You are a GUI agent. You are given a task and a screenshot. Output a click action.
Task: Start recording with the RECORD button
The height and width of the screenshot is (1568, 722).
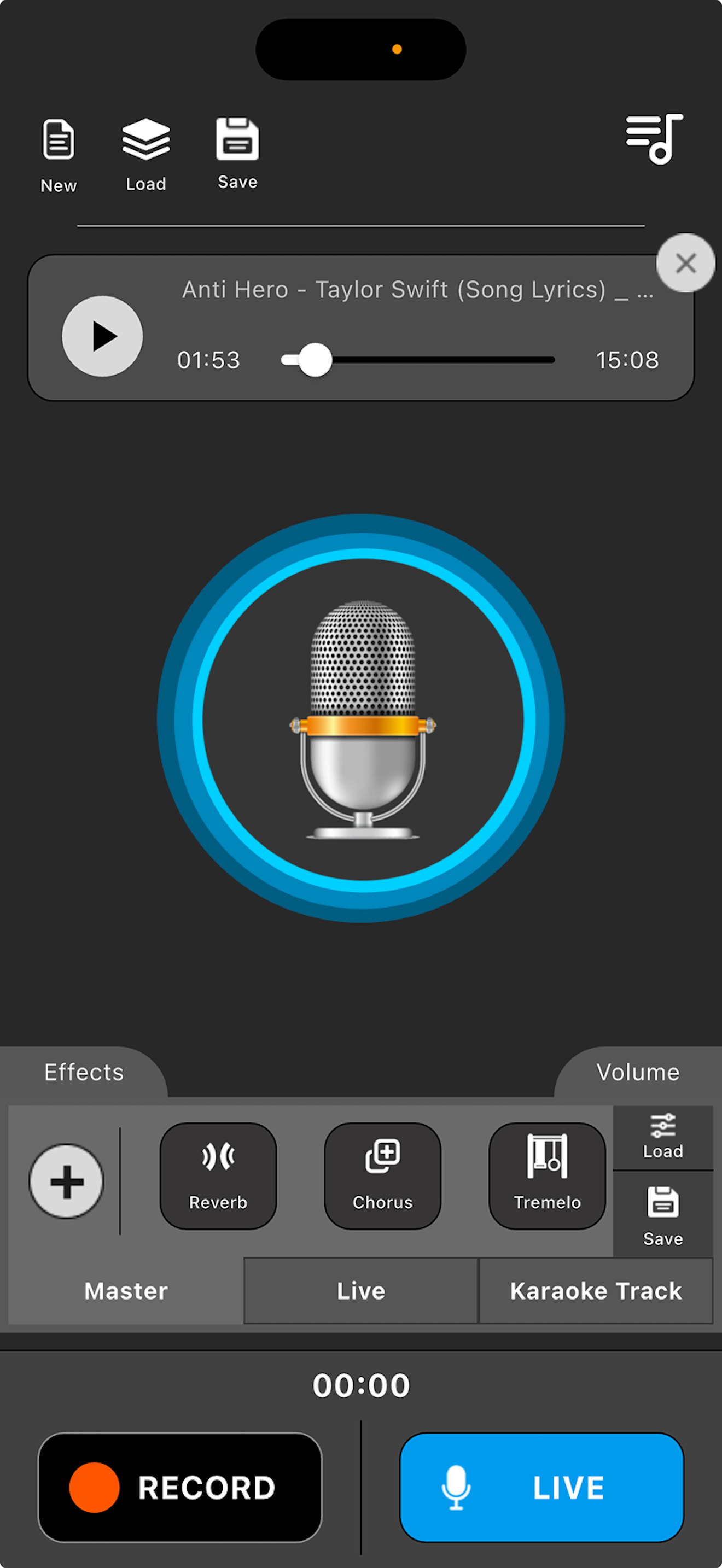179,1487
